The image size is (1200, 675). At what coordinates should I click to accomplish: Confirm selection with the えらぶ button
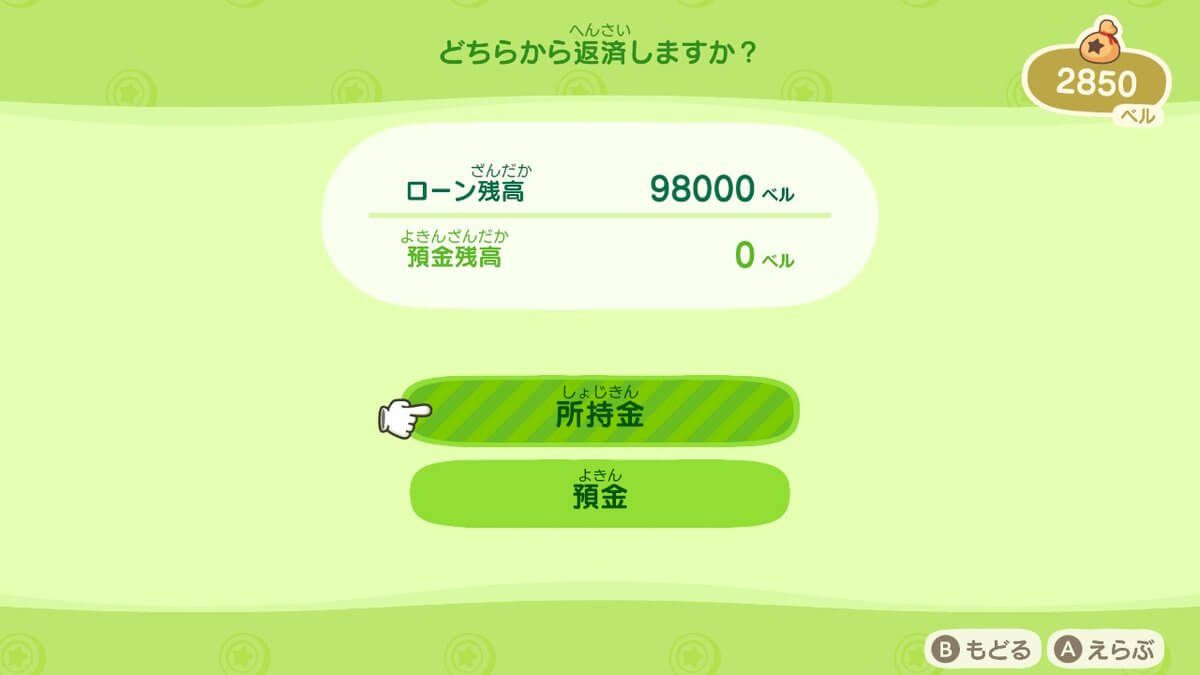[1106, 651]
